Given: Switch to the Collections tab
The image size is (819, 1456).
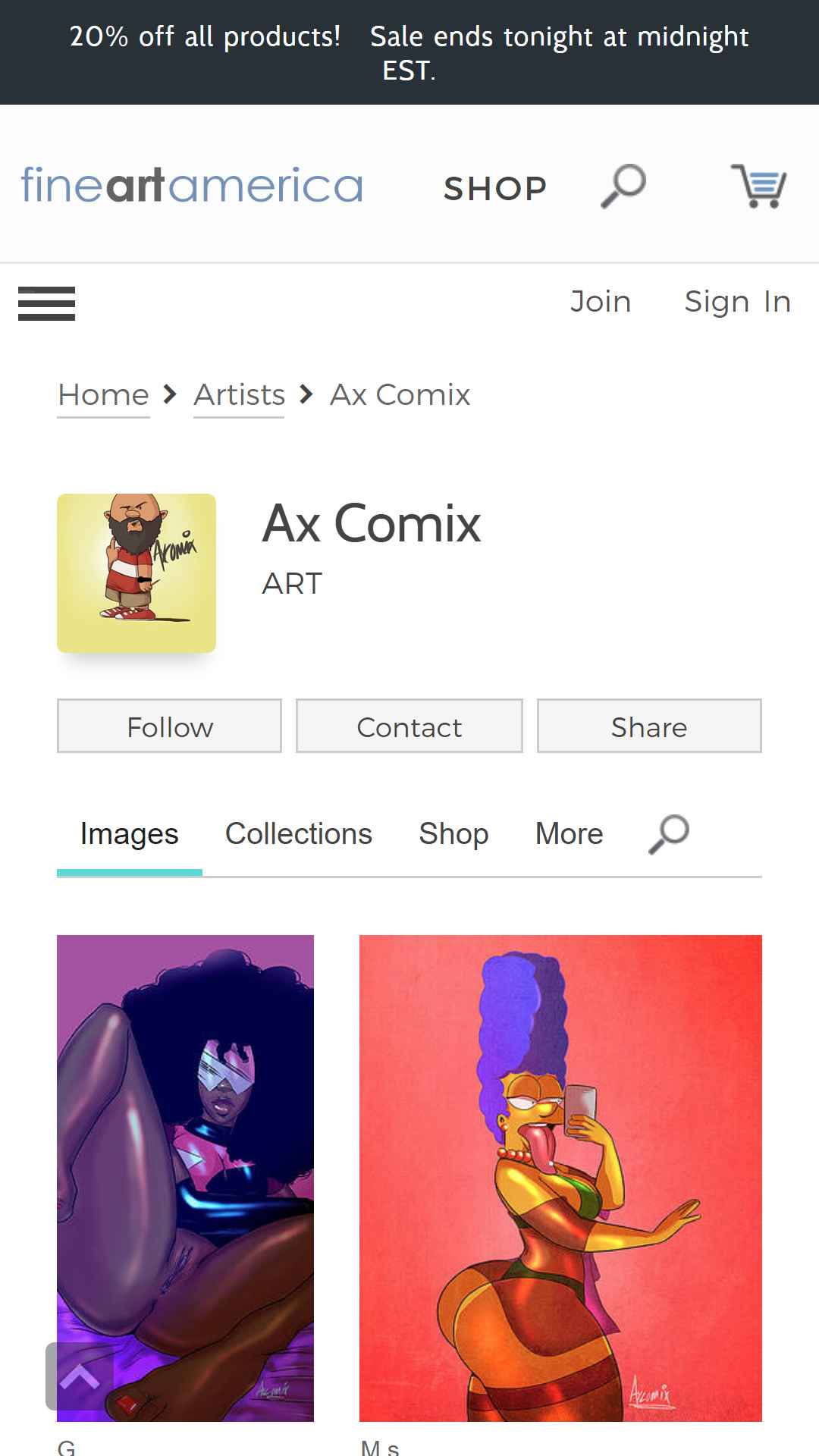Looking at the screenshot, I should (x=299, y=834).
